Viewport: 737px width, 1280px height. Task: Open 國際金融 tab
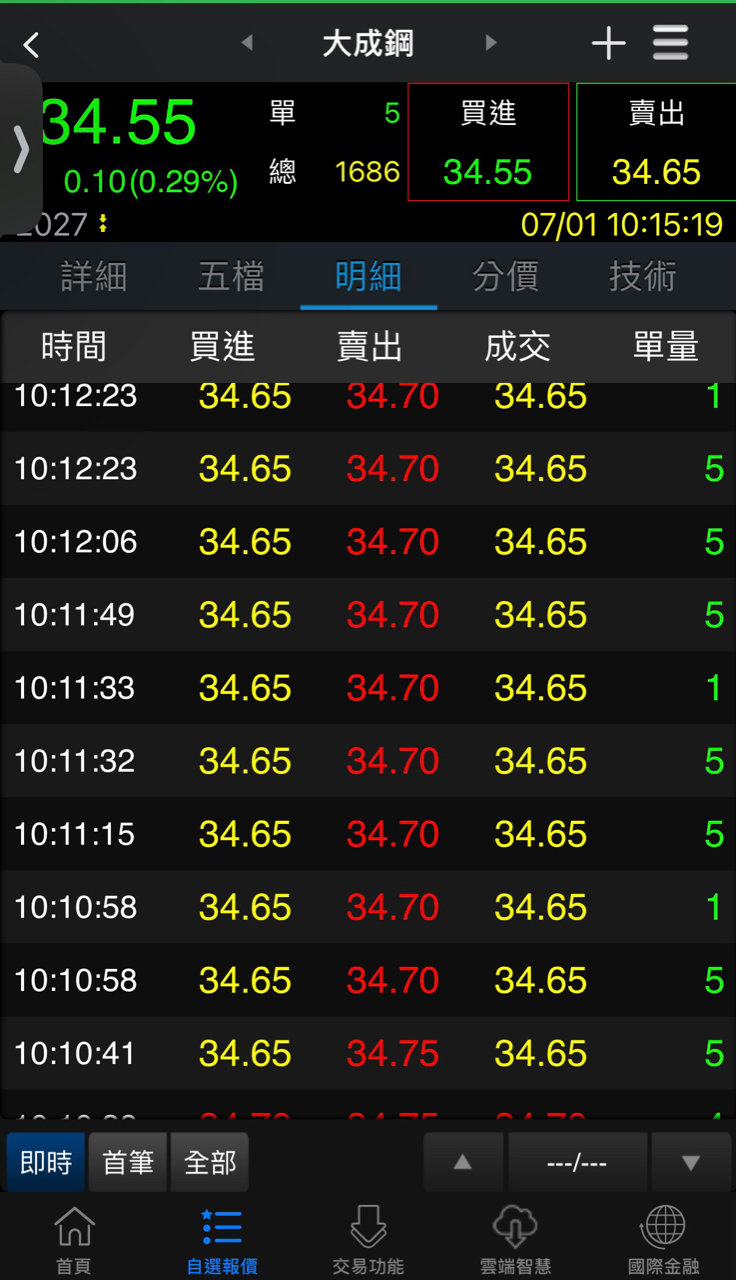[x=663, y=1240]
